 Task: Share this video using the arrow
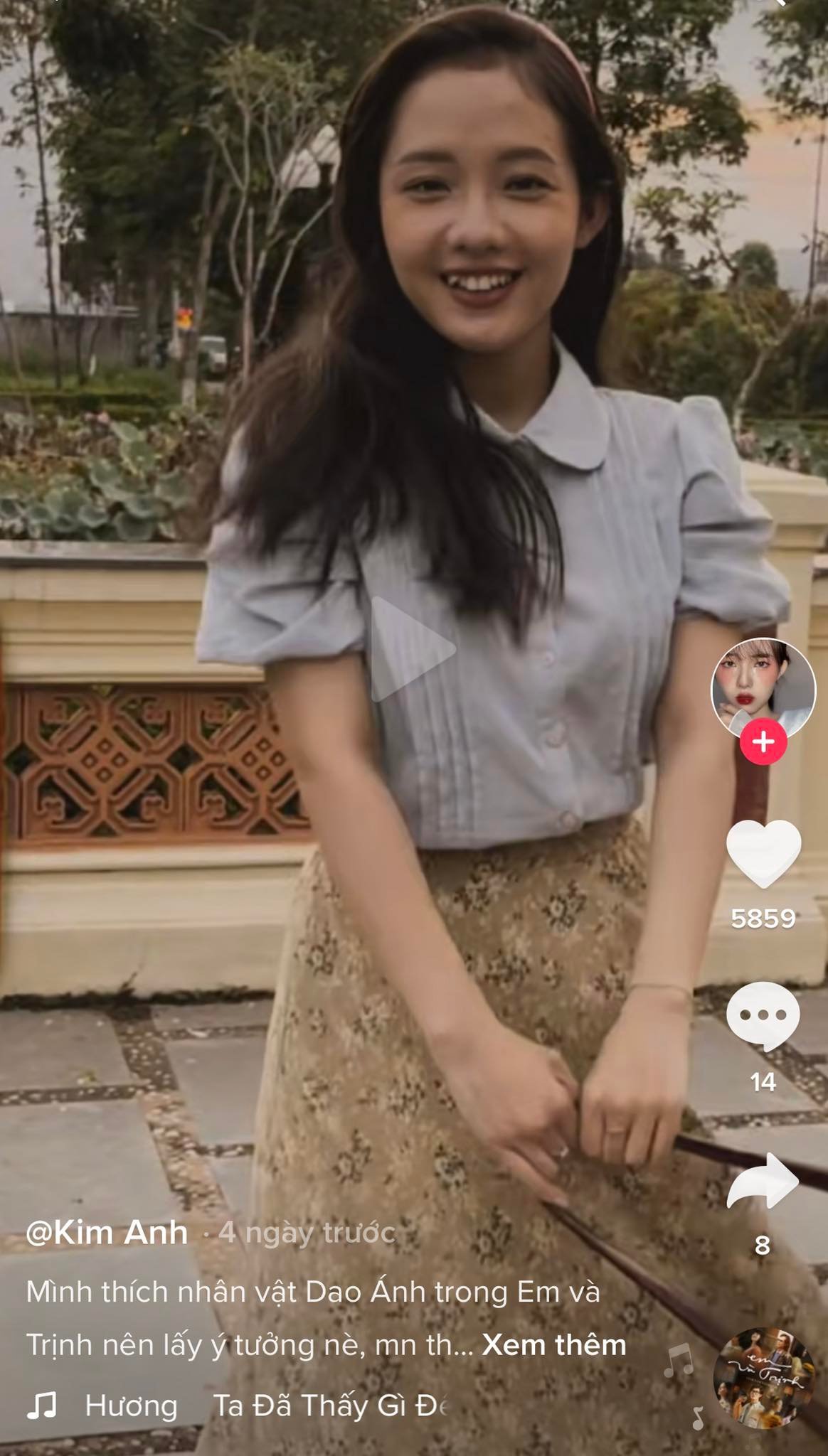click(763, 1181)
